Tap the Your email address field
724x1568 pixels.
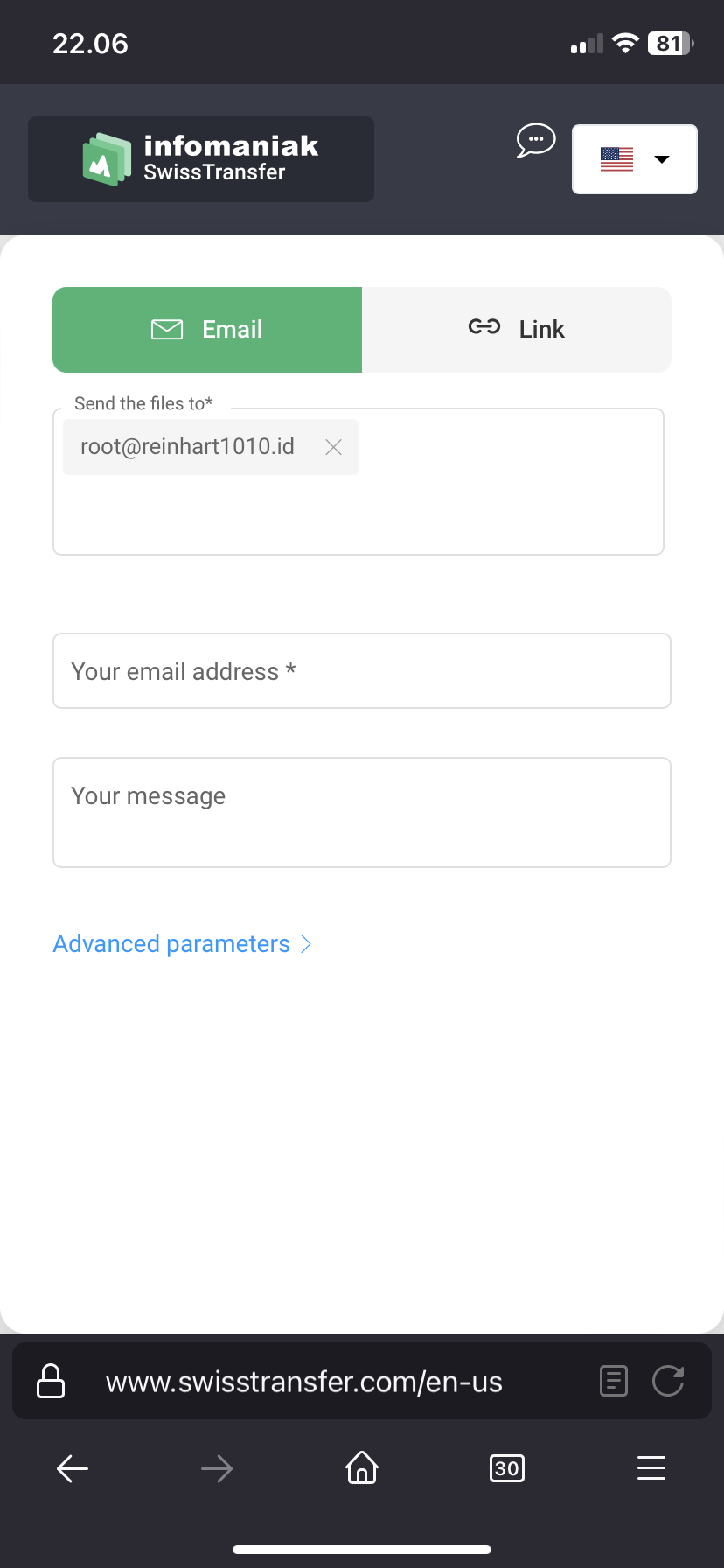coord(362,671)
